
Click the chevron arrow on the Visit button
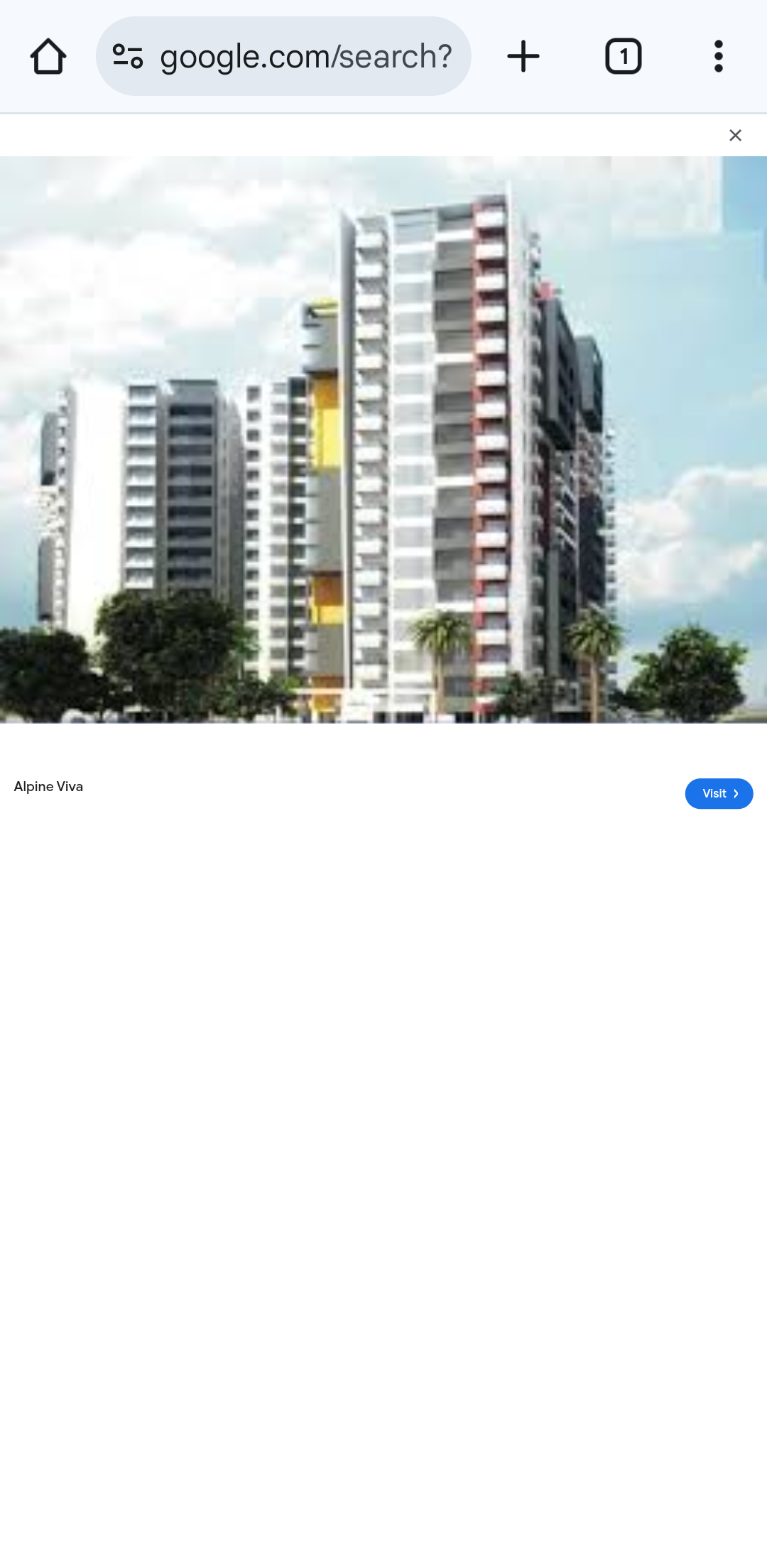coord(735,794)
